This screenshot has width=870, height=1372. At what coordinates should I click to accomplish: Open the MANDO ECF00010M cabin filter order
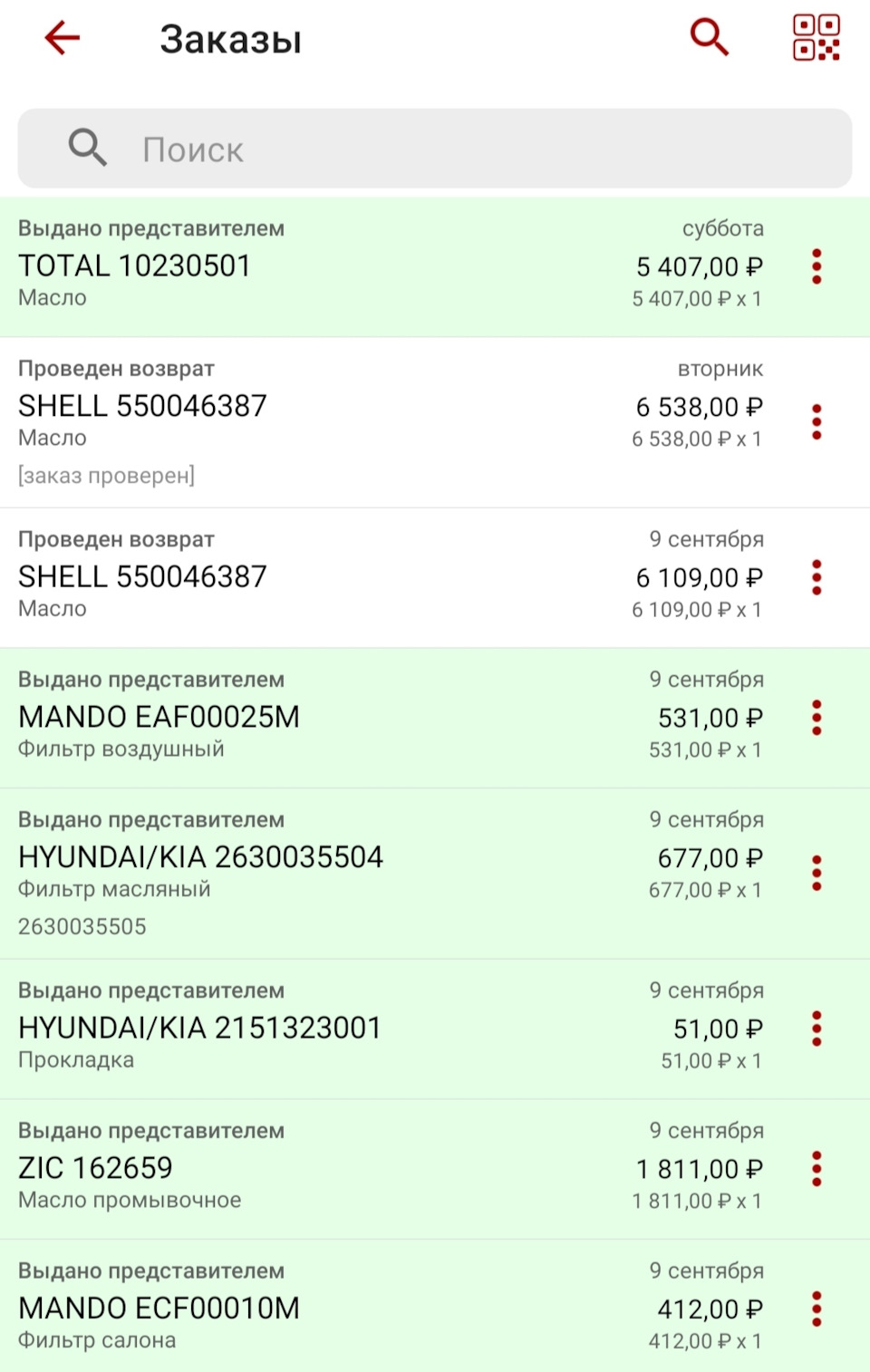[x=362, y=1309]
